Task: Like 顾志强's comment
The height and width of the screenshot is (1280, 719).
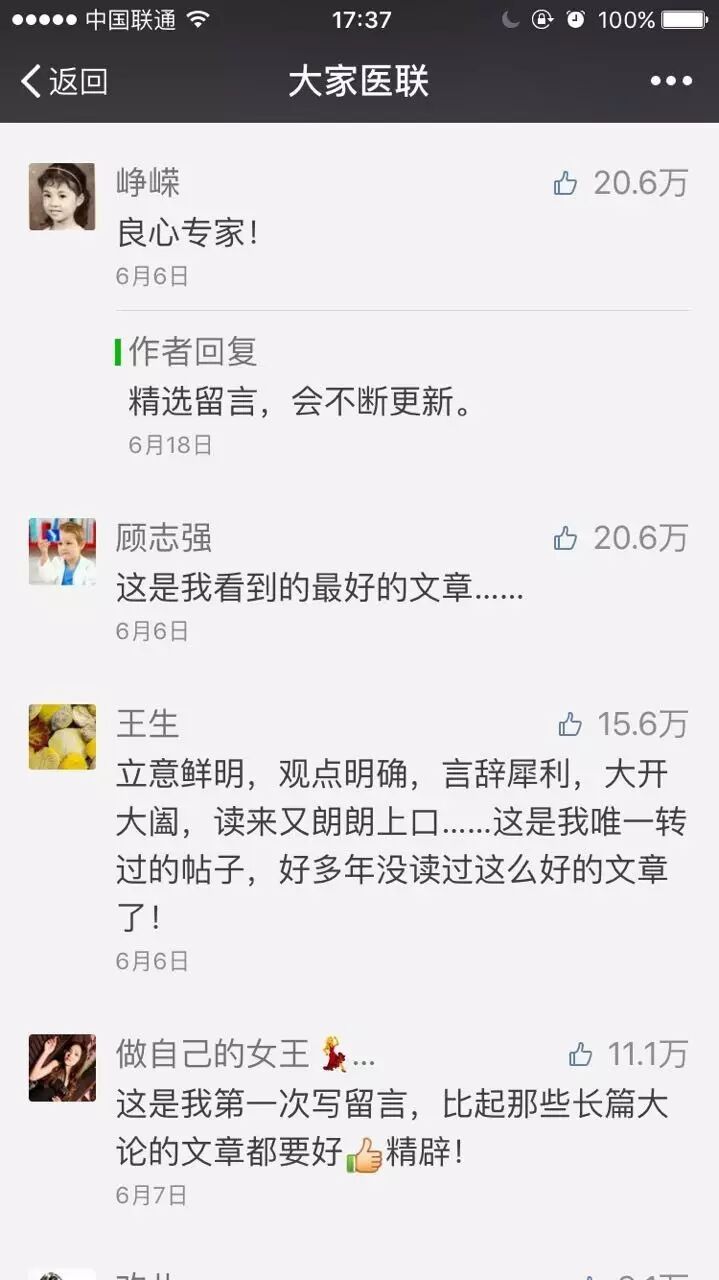Action: click(x=566, y=539)
